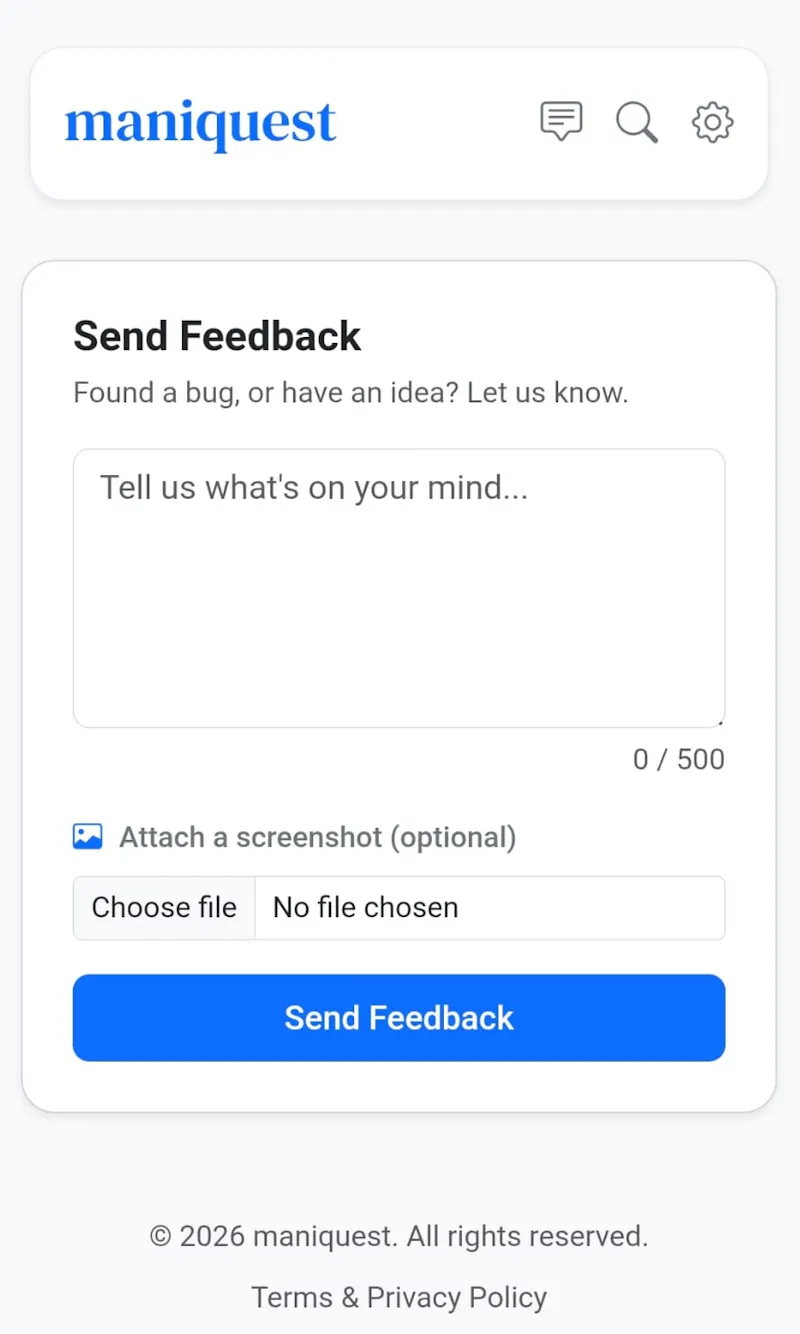The width and height of the screenshot is (800, 1334).
Task: Open the feedback chat bubble icon
Action: 561,122
